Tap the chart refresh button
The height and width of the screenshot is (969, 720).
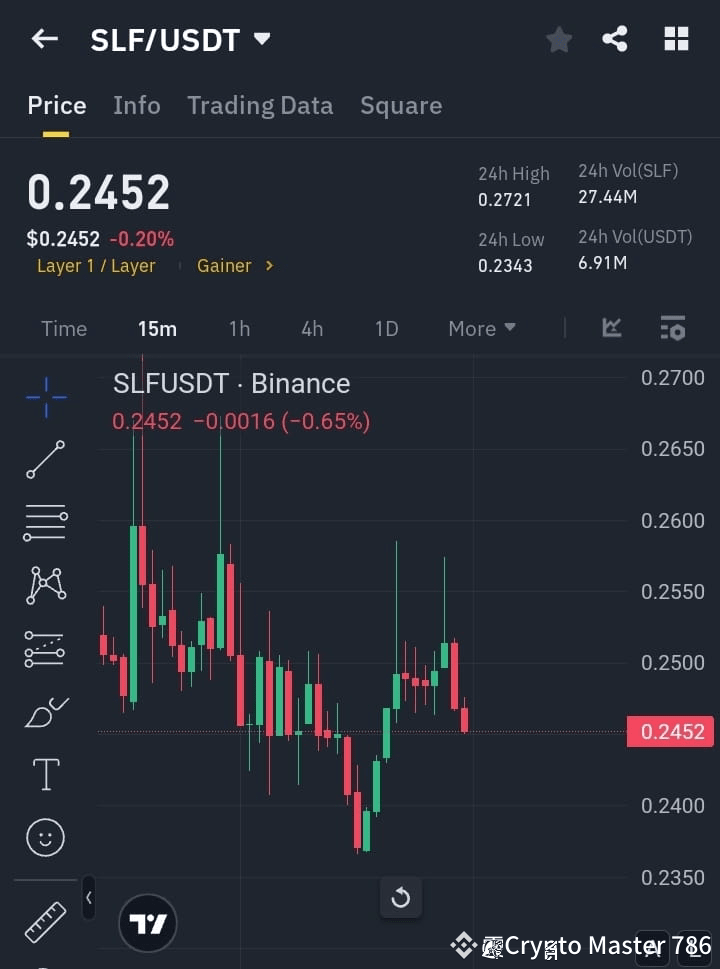click(401, 897)
